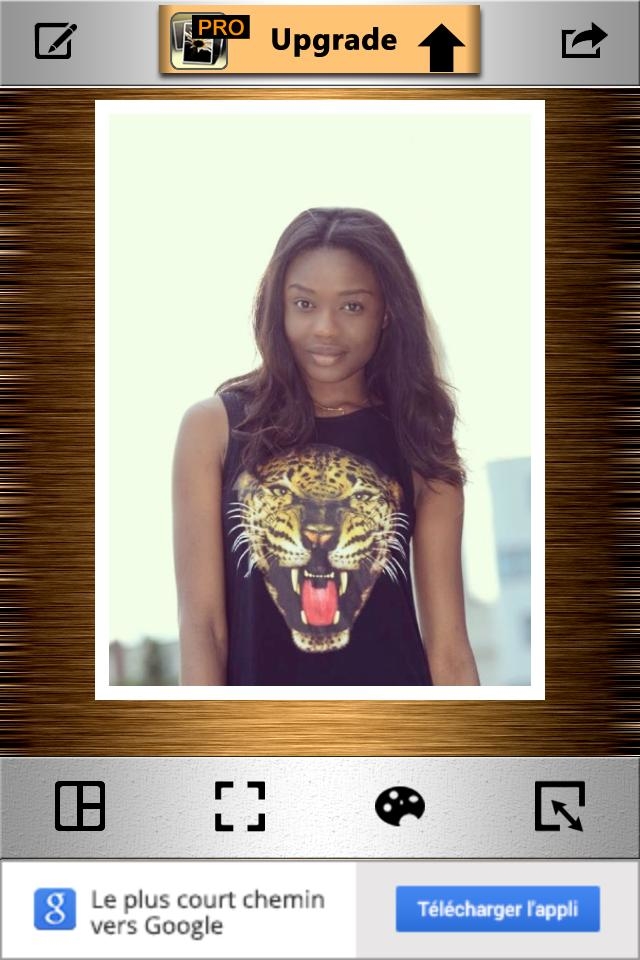
Task: Select the photo in the frame
Action: click(x=320, y=400)
